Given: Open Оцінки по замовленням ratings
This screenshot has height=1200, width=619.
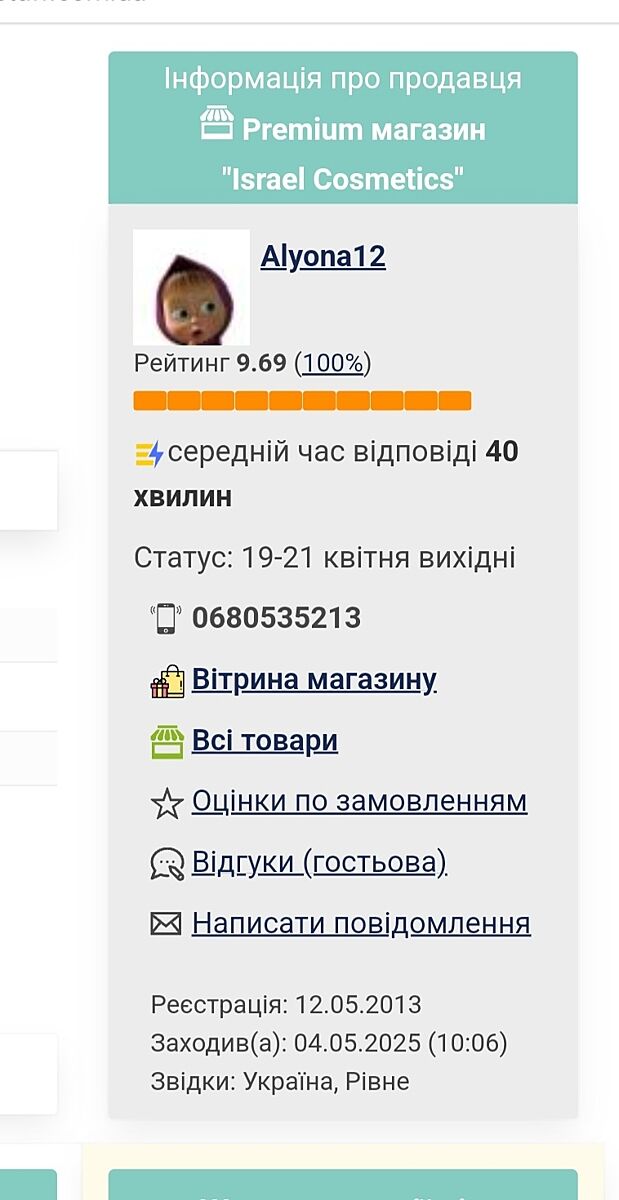Looking at the screenshot, I should pos(359,801).
